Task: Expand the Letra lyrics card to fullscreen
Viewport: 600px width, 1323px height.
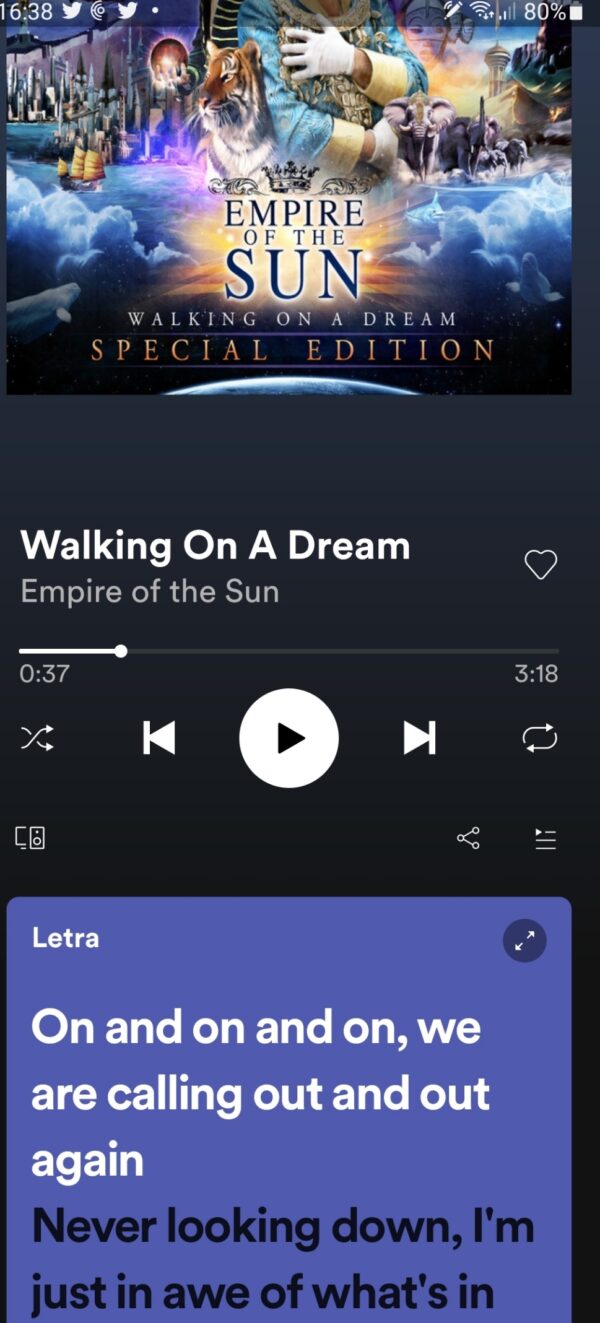Action: pyautogui.click(x=524, y=940)
